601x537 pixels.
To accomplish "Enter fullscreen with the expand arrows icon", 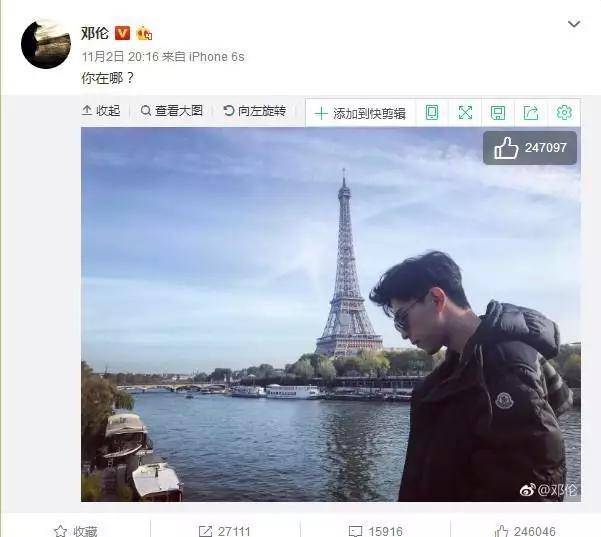I will coord(465,113).
